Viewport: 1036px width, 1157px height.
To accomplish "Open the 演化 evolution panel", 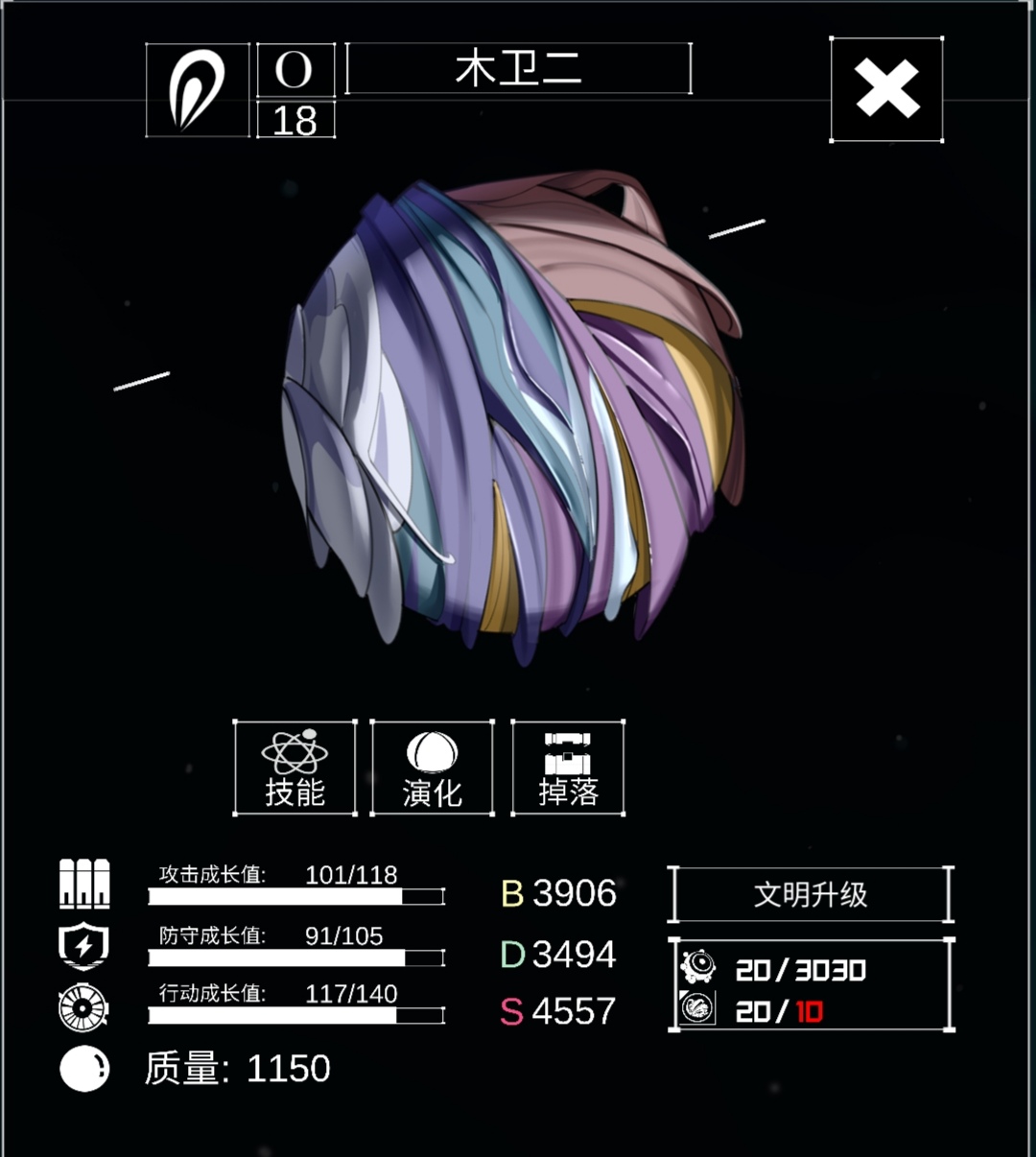I will [x=432, y=768].
